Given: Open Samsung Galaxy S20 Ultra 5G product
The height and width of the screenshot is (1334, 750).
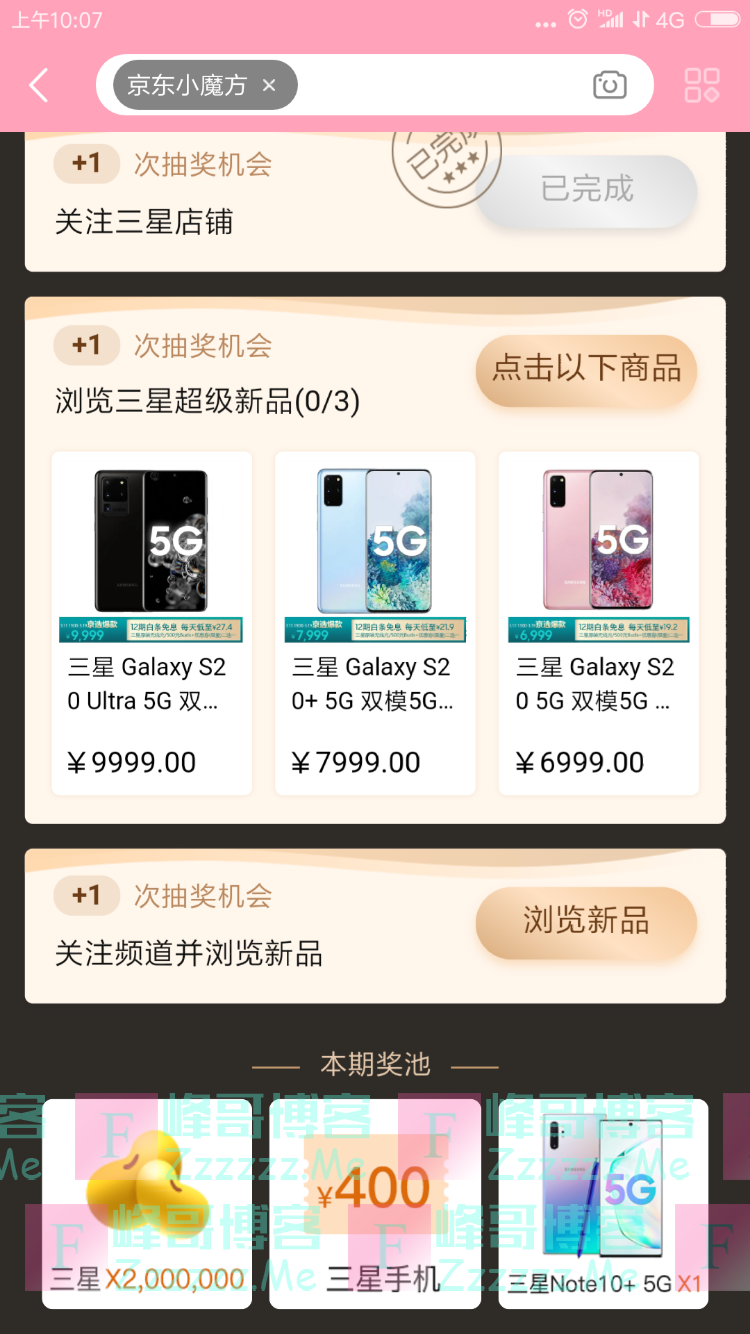Looking at the screenshot, I should (151, 622).
